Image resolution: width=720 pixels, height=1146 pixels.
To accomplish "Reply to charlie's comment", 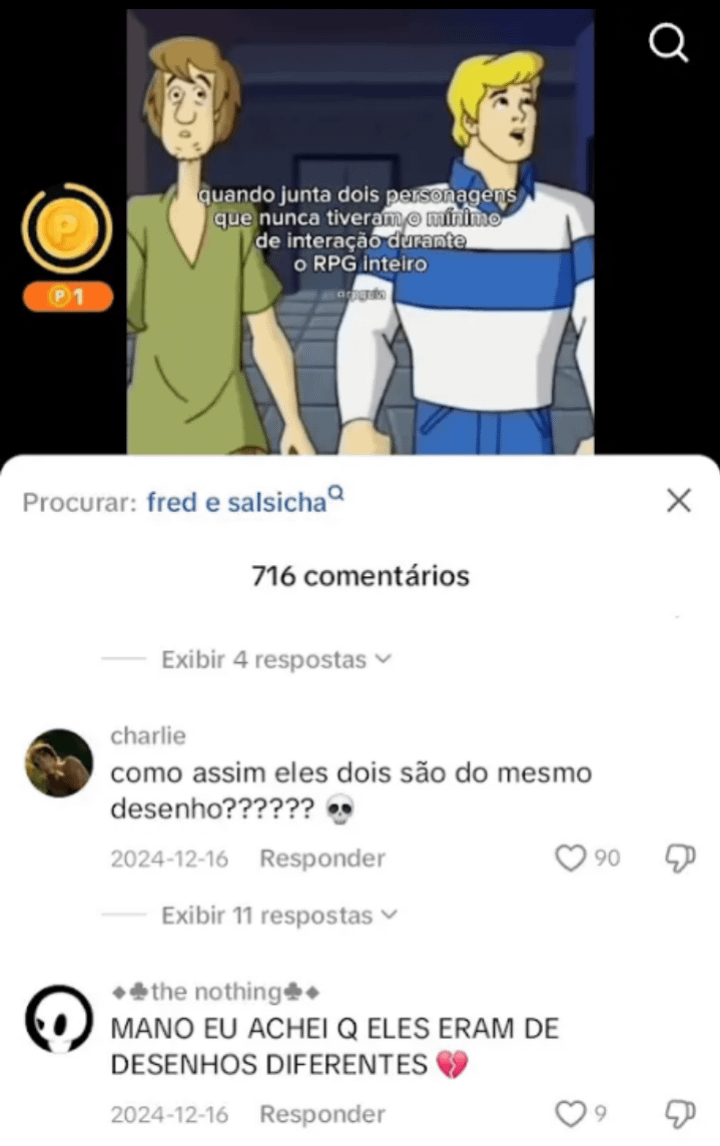I will tap(322, 858).
